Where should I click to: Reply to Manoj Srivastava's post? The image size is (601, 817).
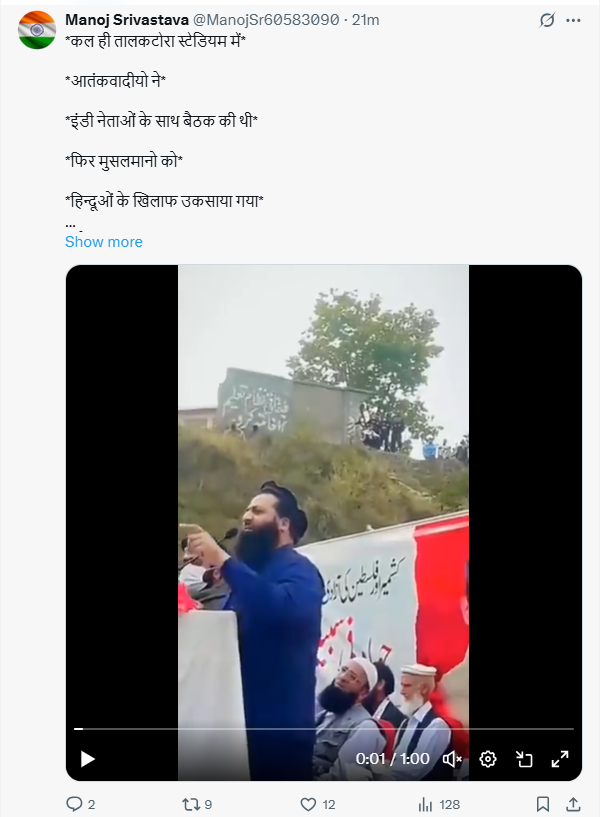(x=74, y=804)
